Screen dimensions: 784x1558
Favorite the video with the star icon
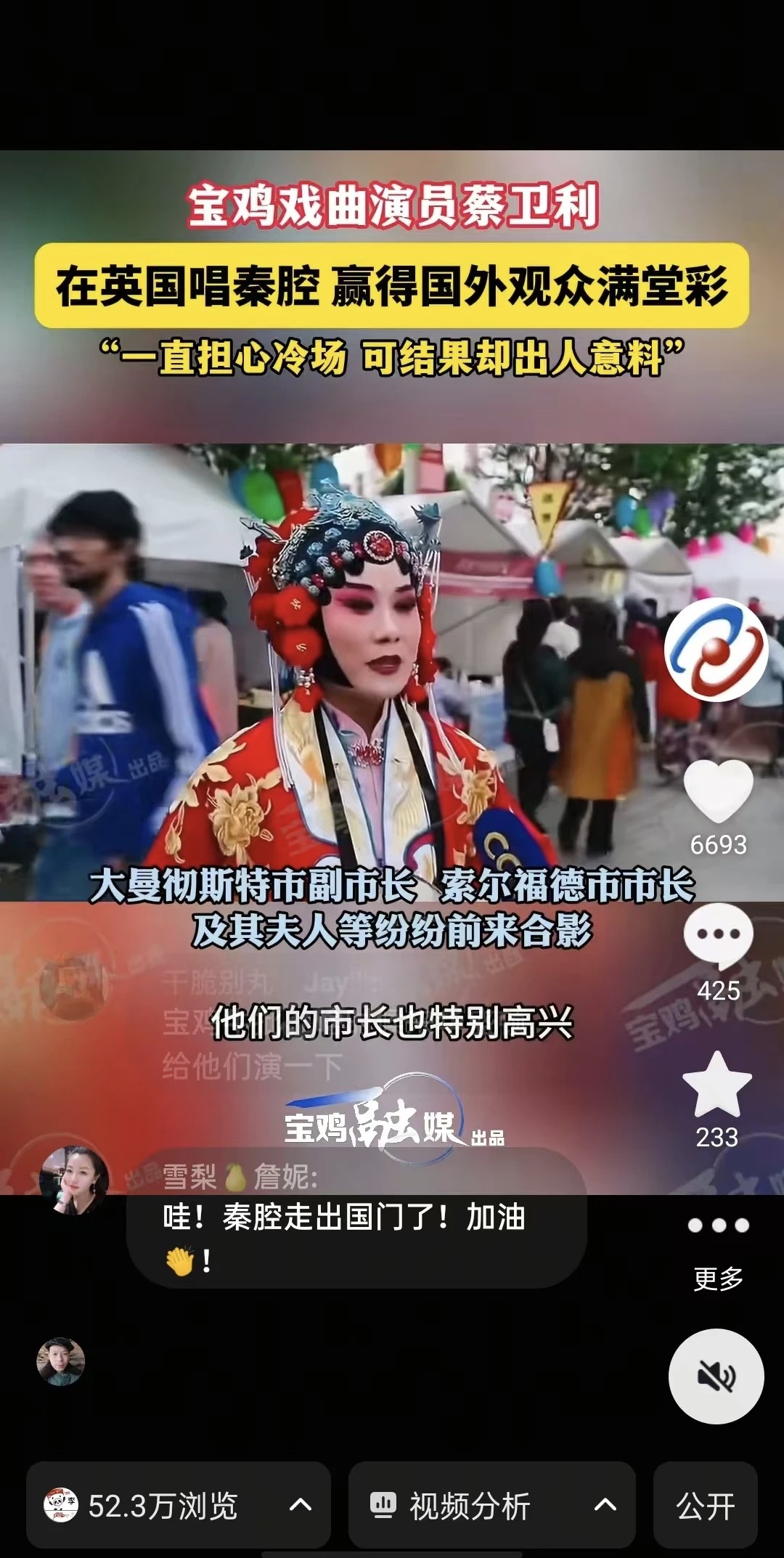coord(717,1085)
